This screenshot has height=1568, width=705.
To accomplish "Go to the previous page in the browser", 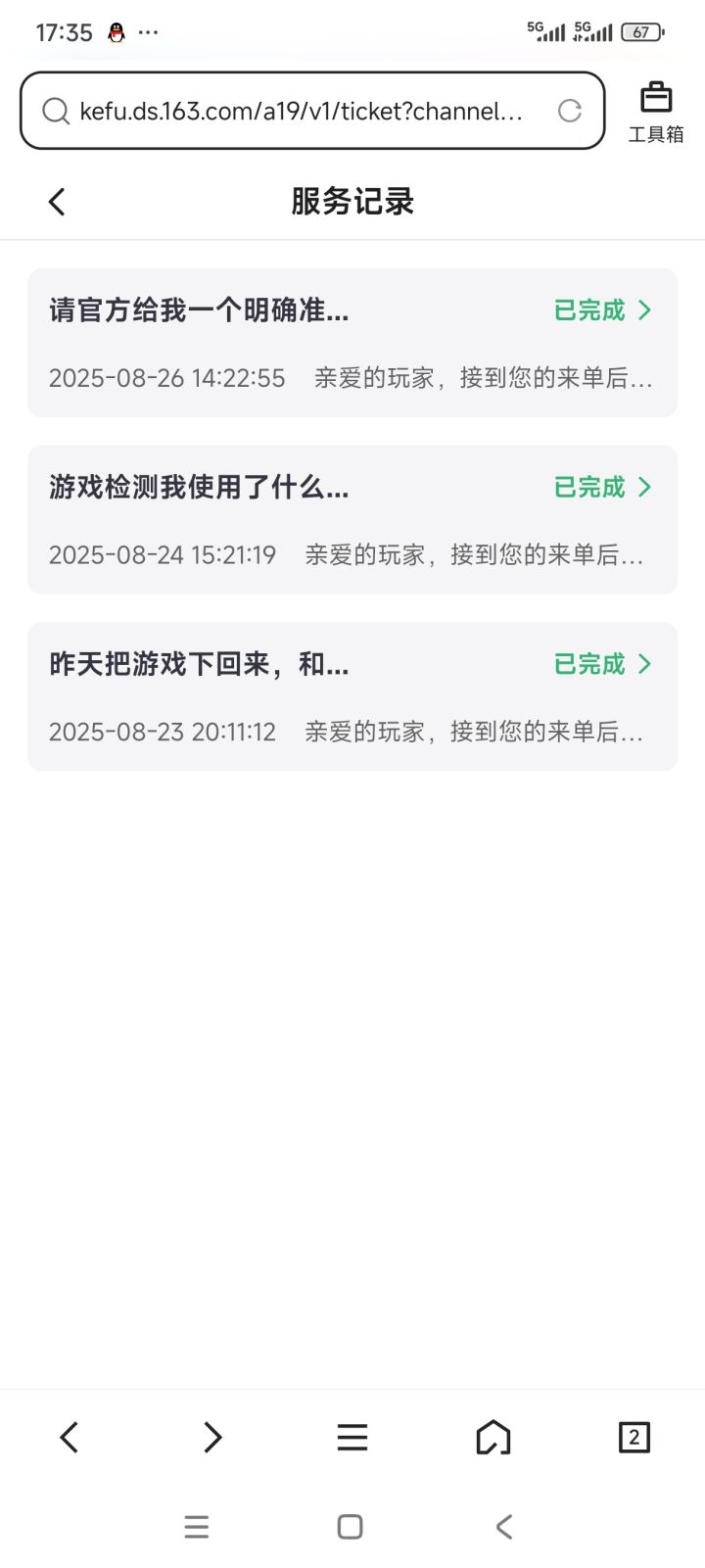I will 70,1437.
